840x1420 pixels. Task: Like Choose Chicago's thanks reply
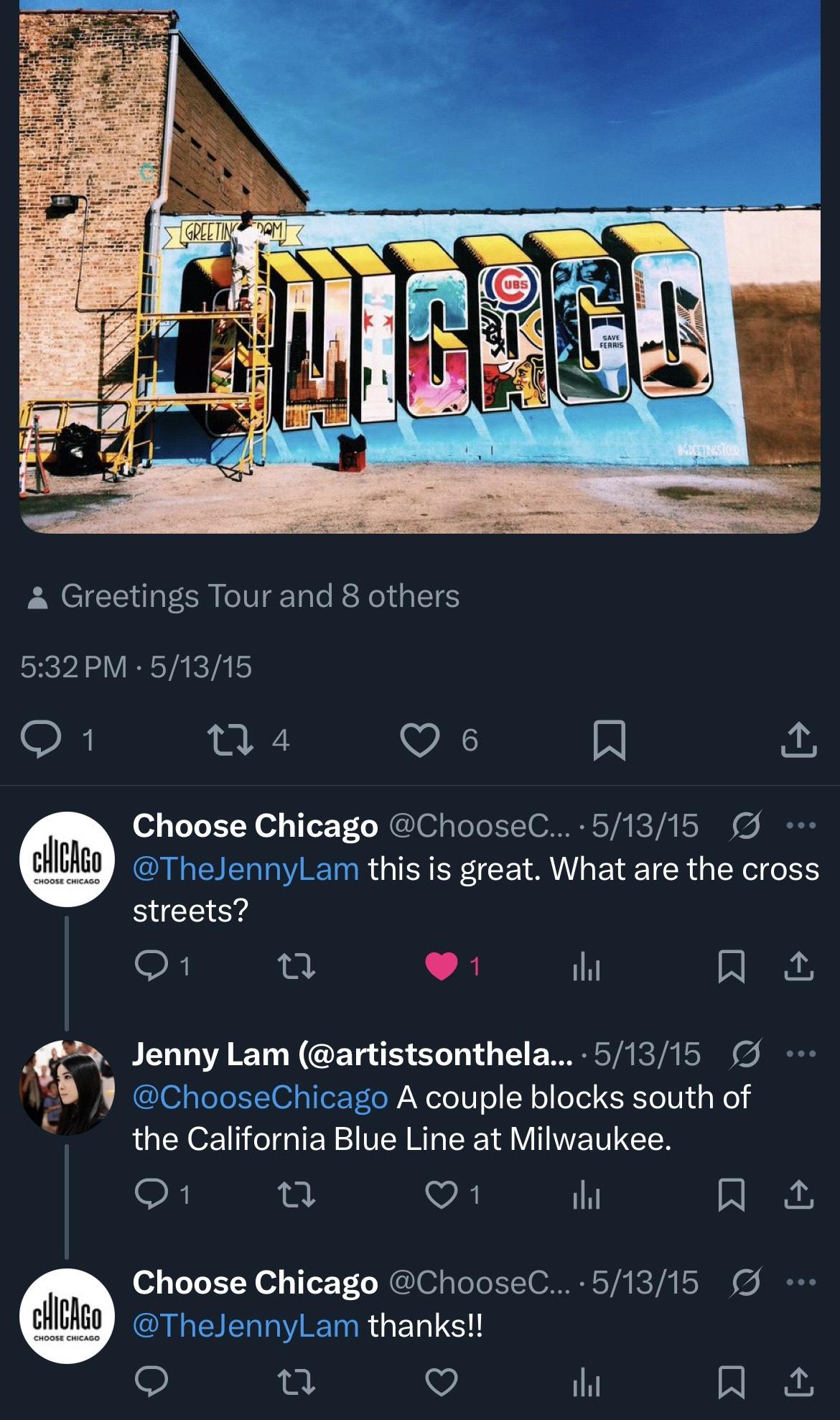[x=442, y=1382]
